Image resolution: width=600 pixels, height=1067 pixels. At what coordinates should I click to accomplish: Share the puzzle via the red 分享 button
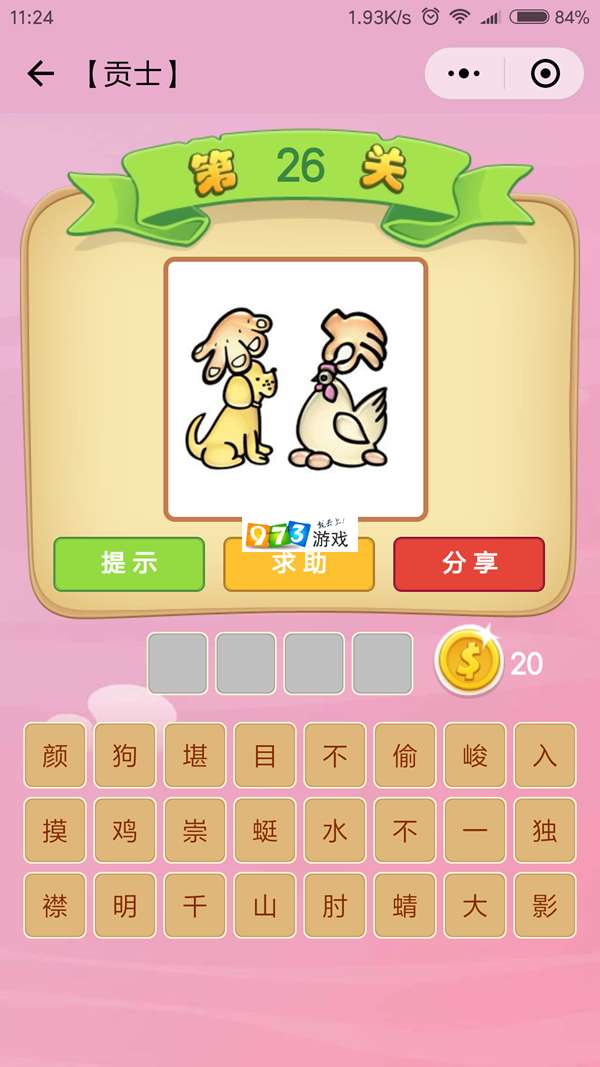(469, 564)
